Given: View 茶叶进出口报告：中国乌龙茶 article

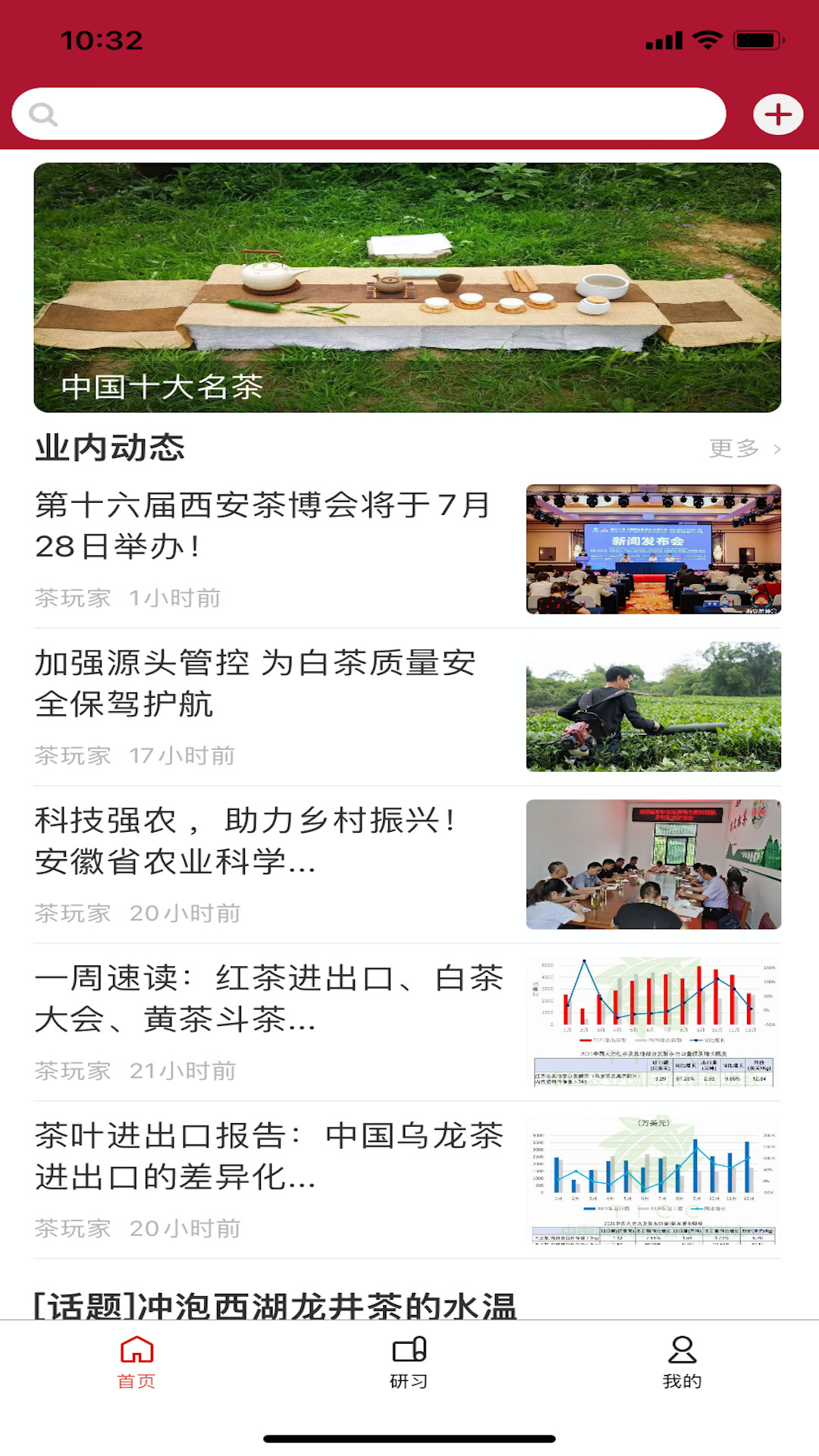Looking at the screenshot, I should click(x=407, y=1180).
